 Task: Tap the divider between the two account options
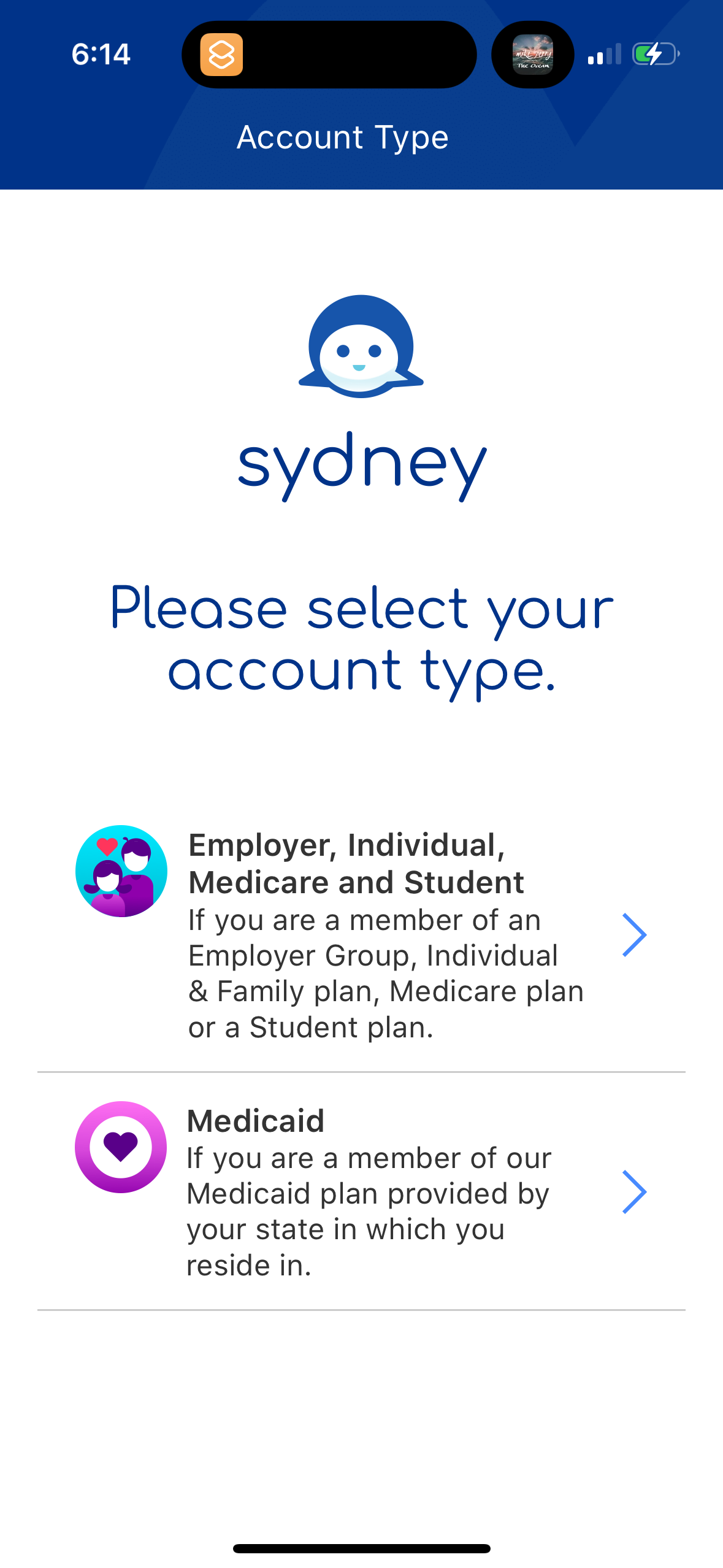coord(361,1066)
